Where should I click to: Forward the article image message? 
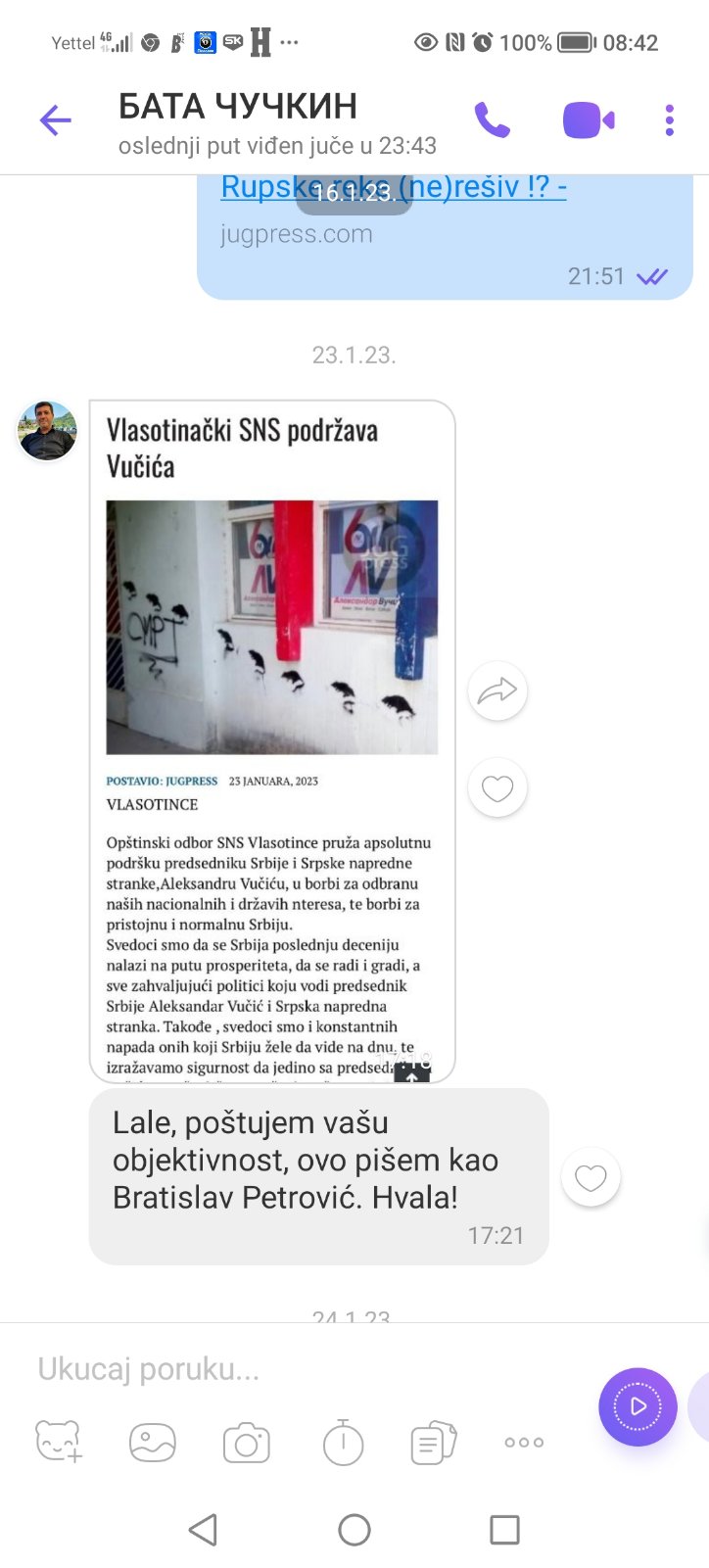[x=497, y=691]
